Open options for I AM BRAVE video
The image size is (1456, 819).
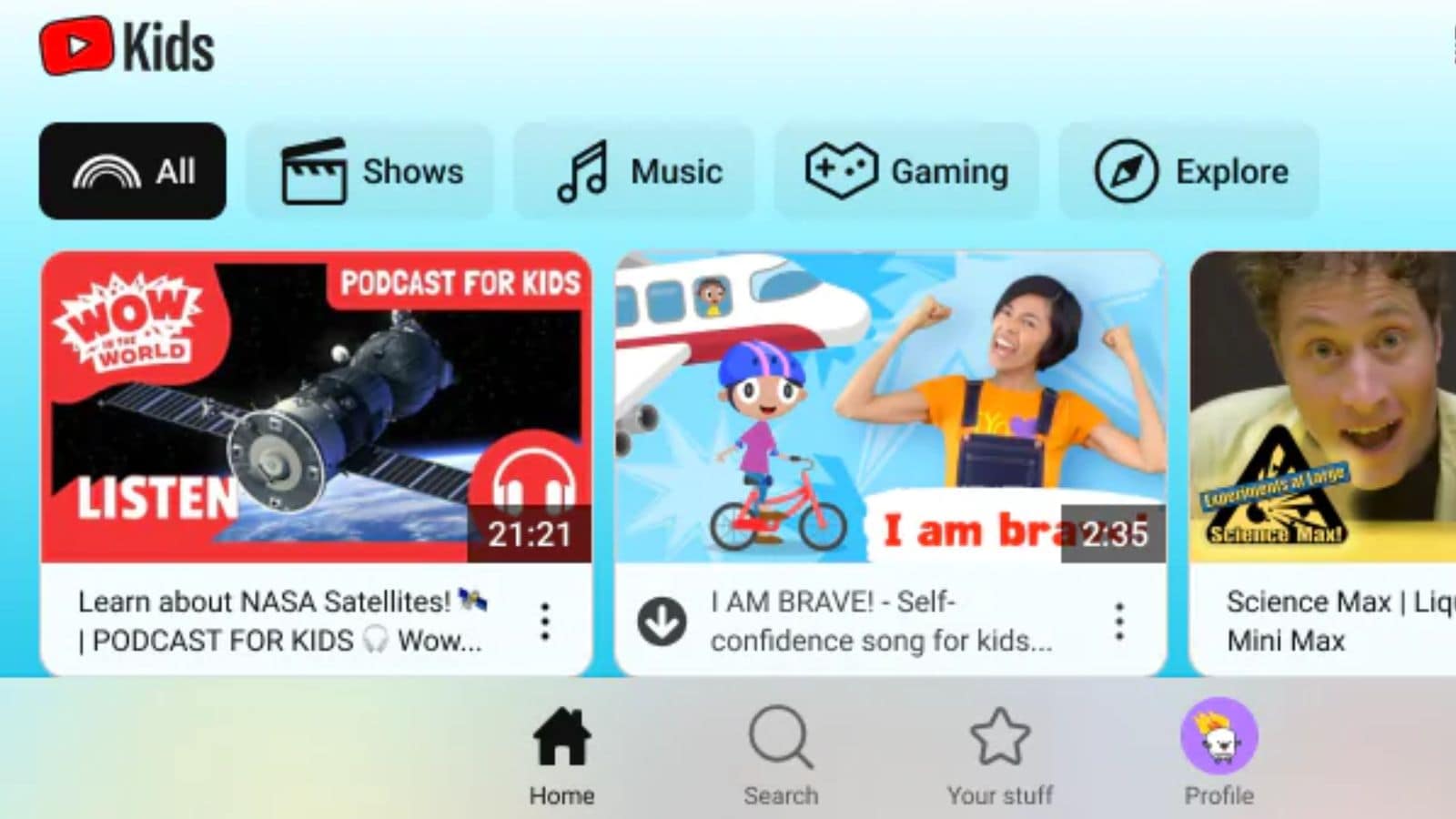pos(1119,622)
